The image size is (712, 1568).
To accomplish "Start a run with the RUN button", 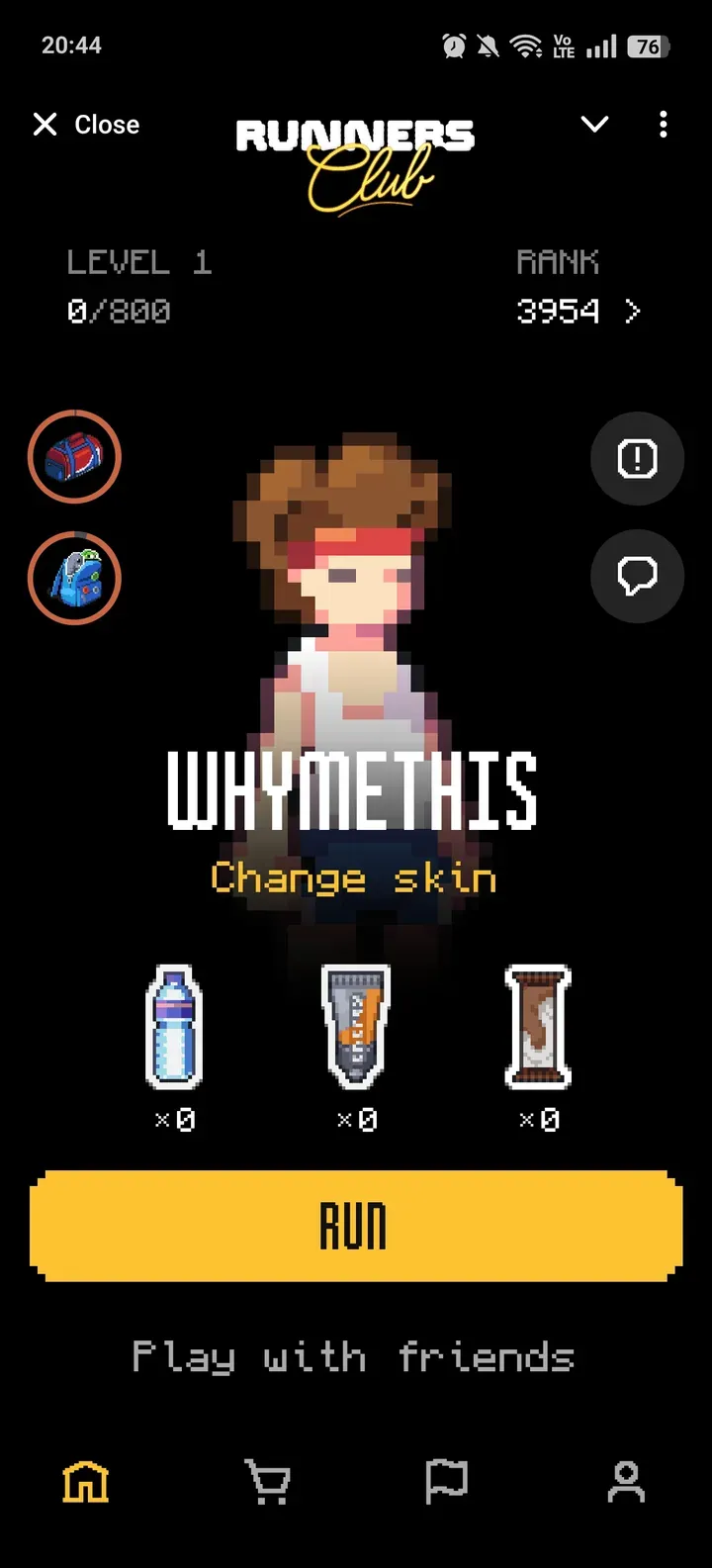I will coord(356,1226).
